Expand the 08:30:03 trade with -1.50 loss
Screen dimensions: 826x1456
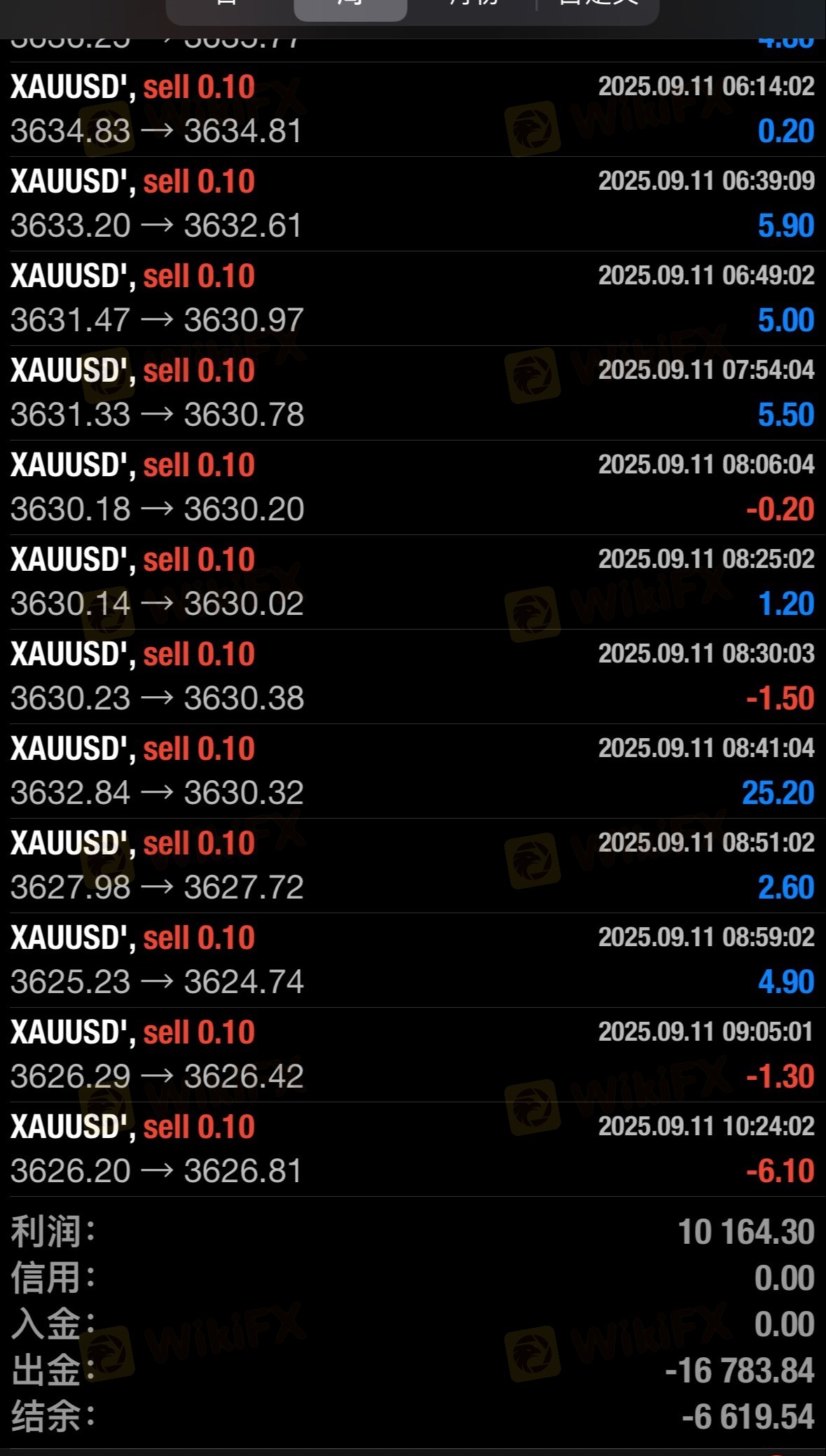413,677
